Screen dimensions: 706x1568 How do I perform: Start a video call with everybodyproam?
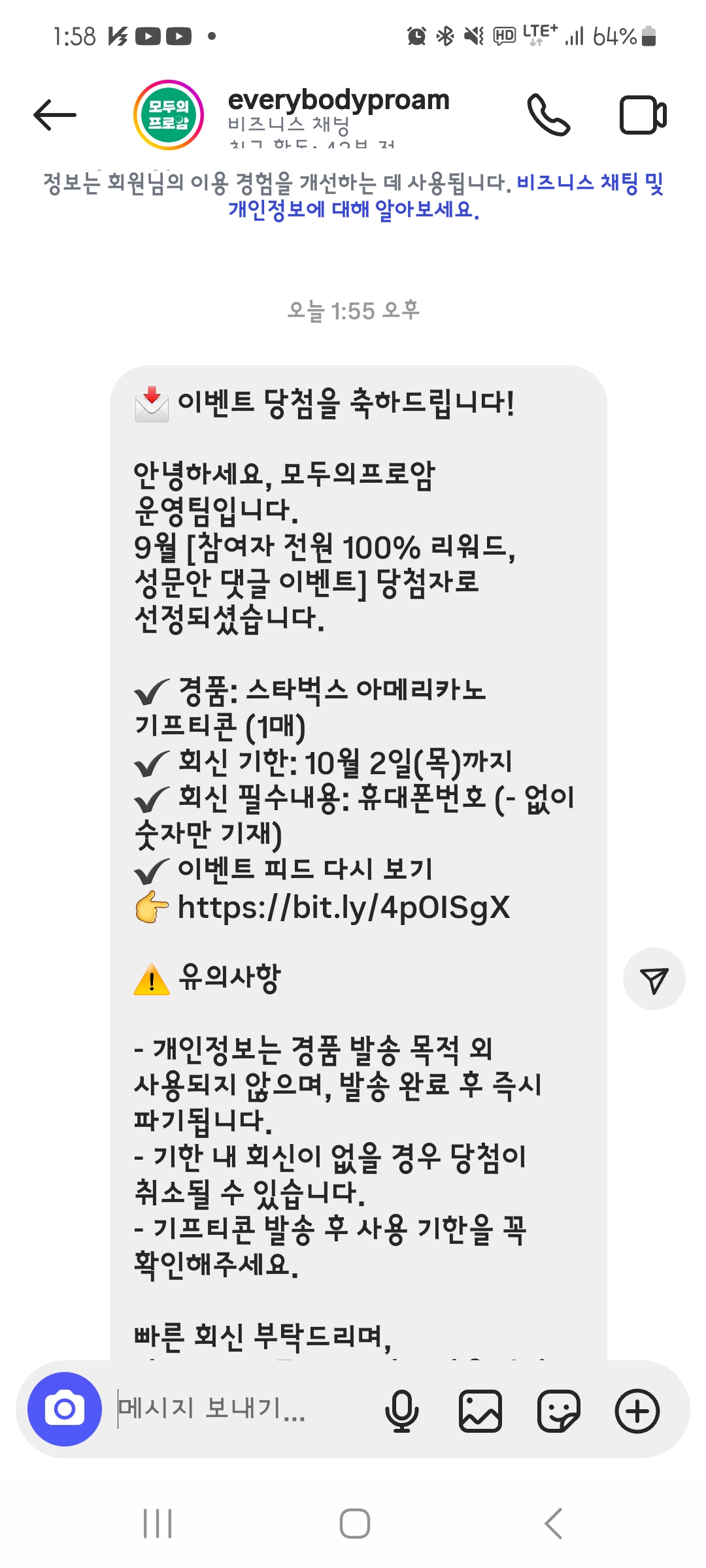643,115
